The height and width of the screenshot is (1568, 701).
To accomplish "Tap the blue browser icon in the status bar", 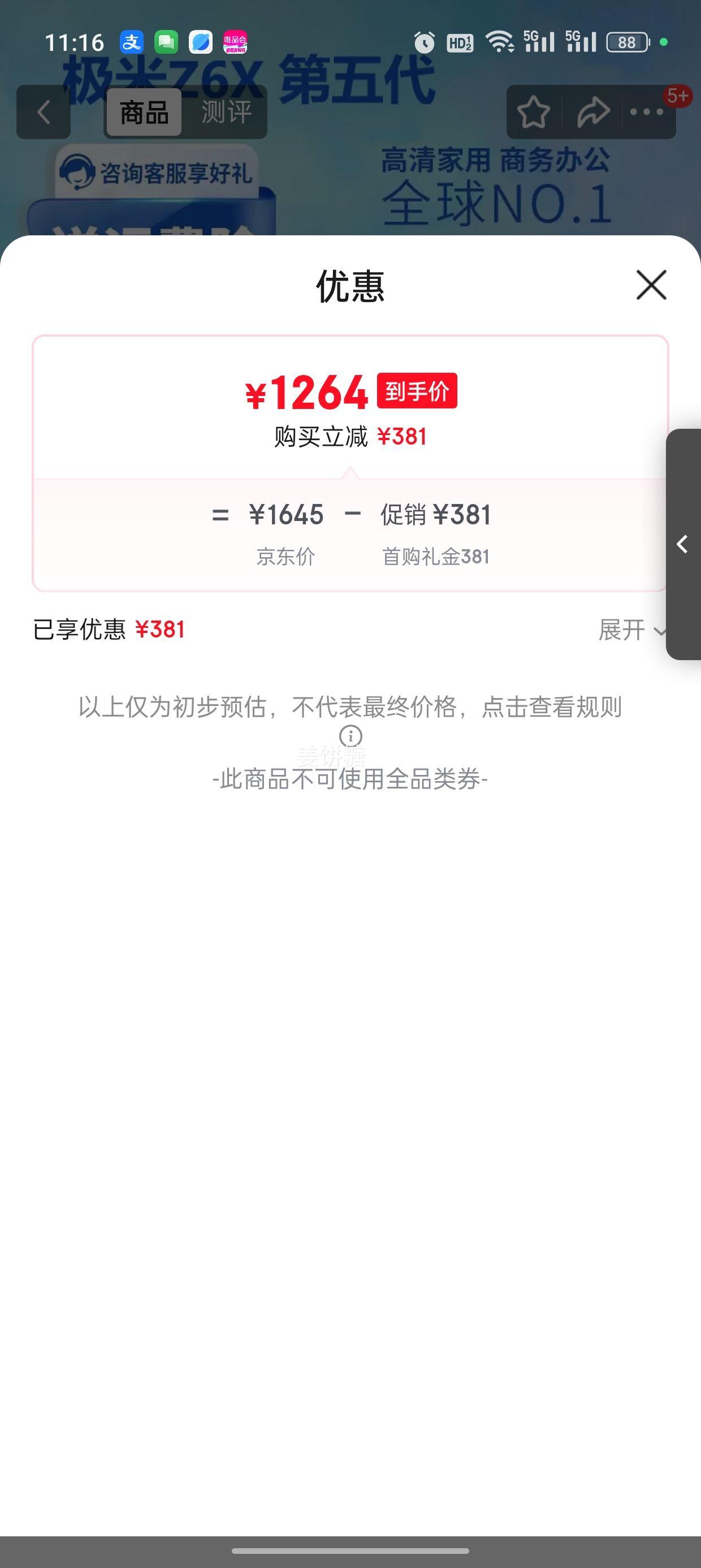I will [x=201, y=41].
